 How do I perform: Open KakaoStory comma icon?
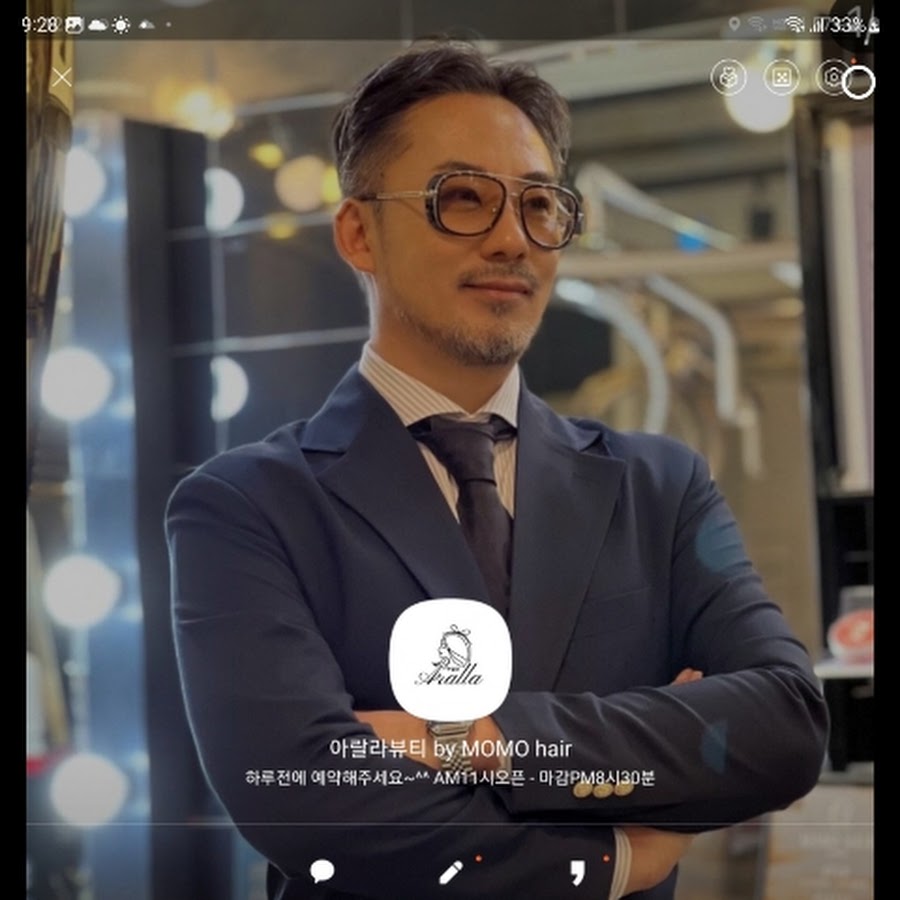click(576, 871)
